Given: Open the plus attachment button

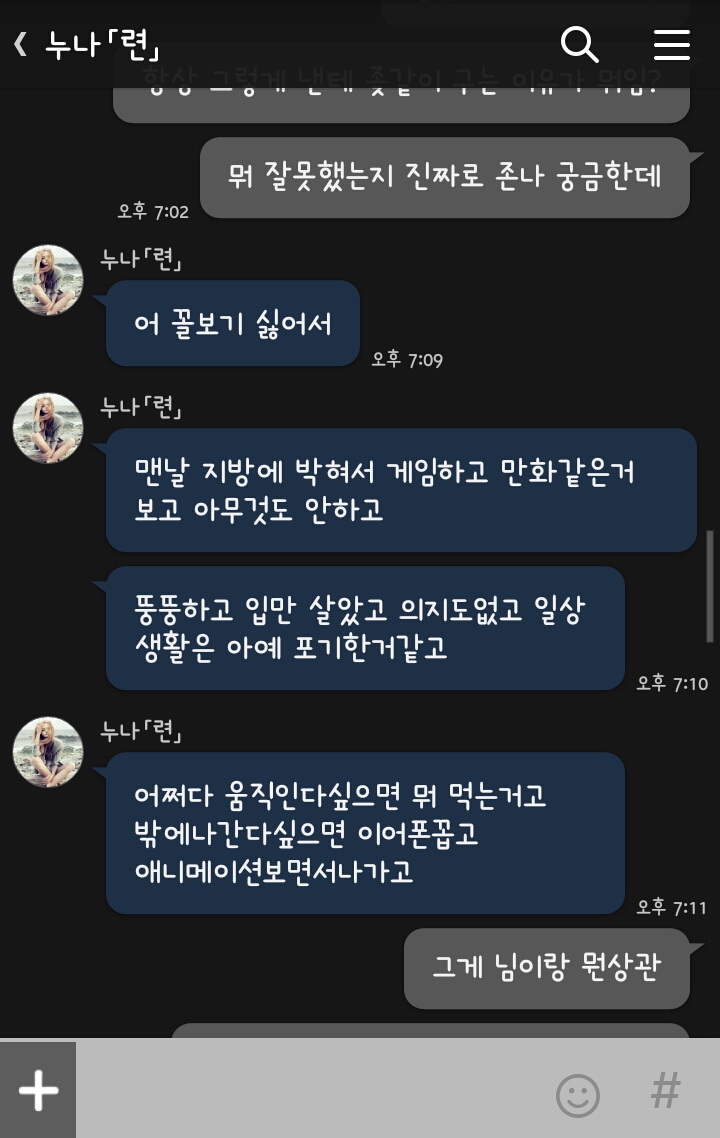Looking at the screenshot, I should (x=38, y=1090).
